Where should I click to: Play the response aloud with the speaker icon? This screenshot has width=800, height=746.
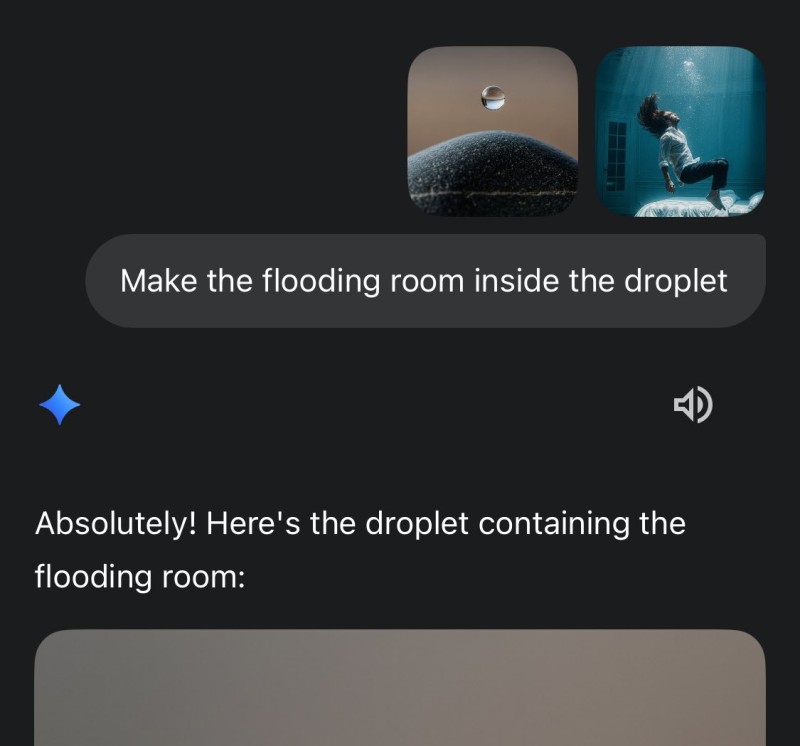coord(692,405)
